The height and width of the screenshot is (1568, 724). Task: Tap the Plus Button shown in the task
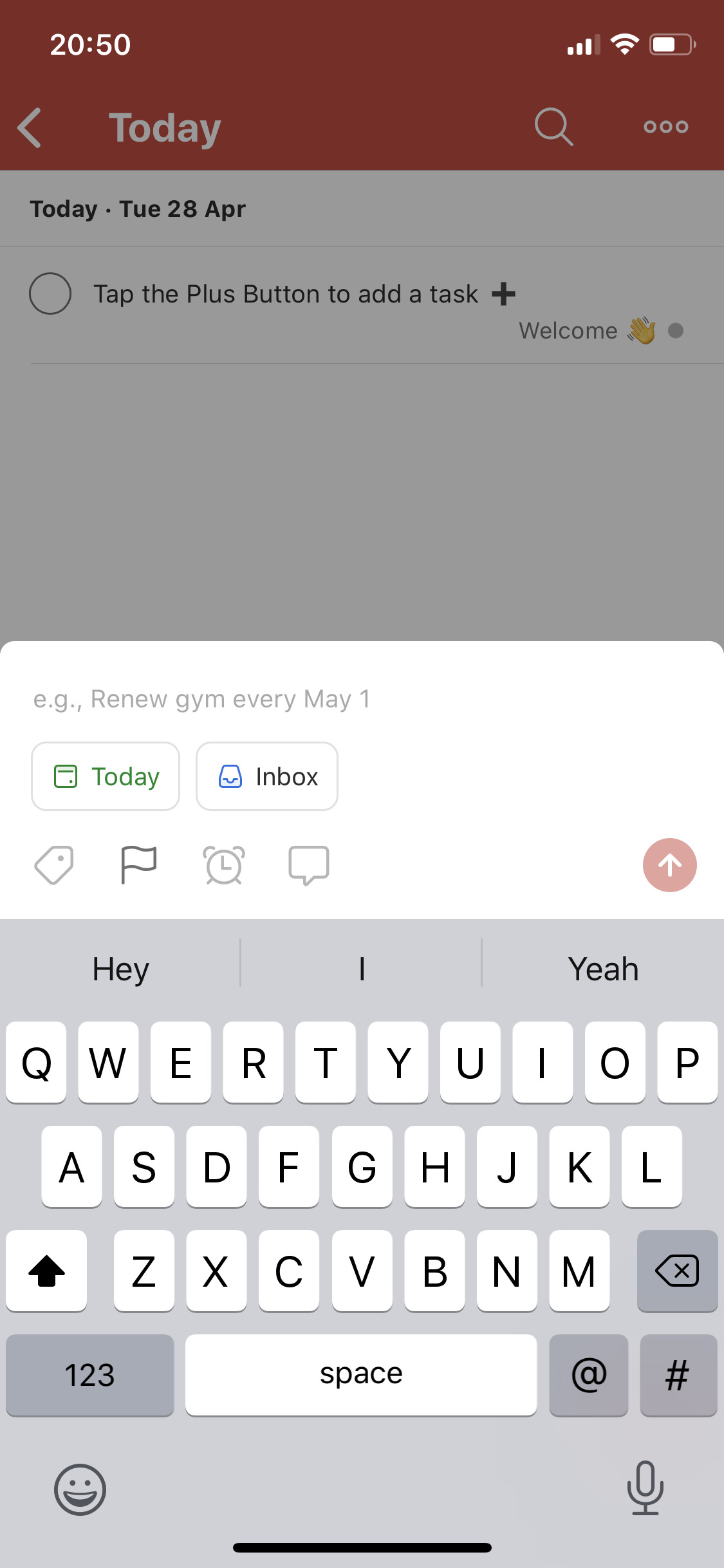click(503, 294)
